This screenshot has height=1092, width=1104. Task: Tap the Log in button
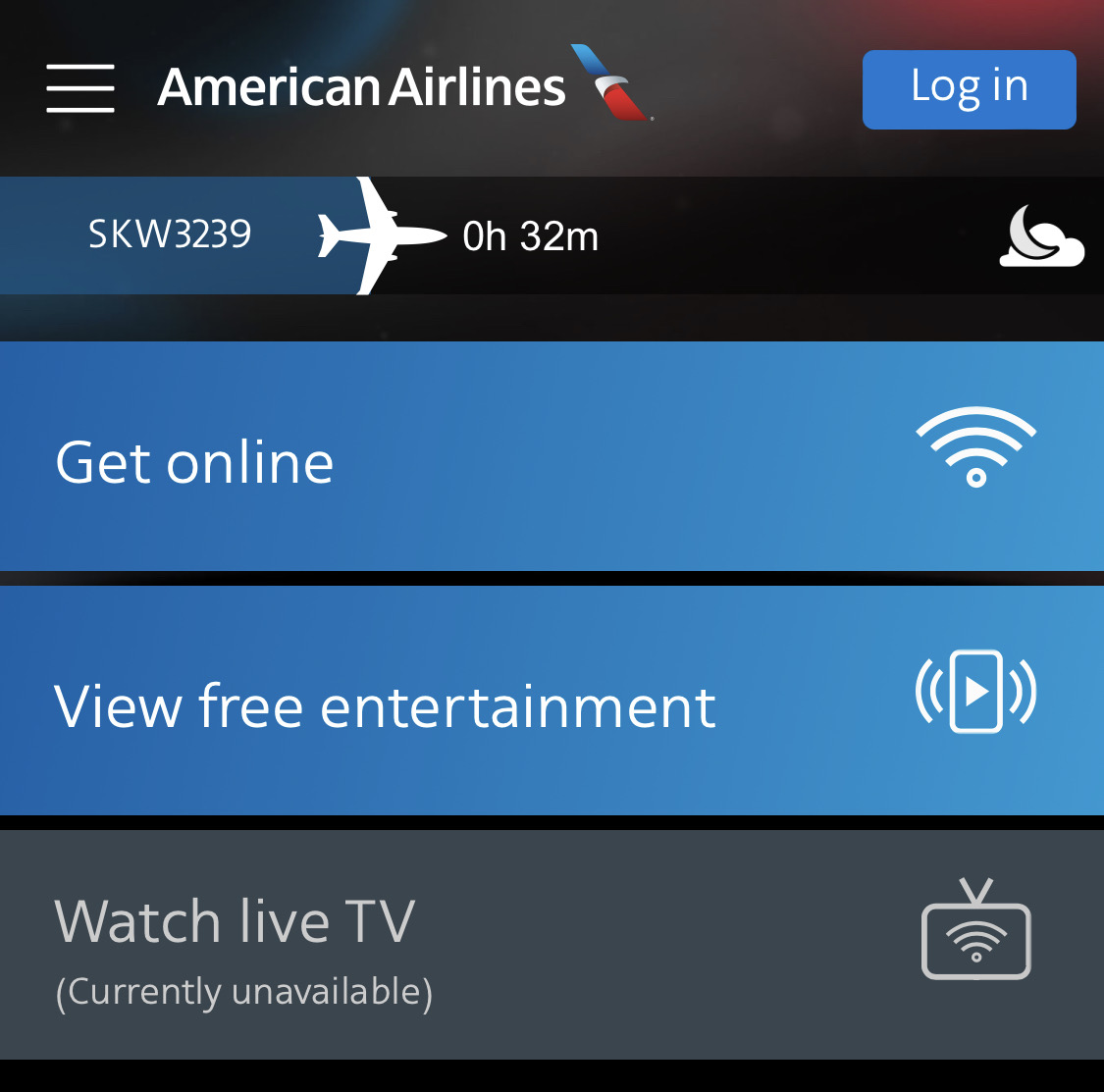(969, 89)
